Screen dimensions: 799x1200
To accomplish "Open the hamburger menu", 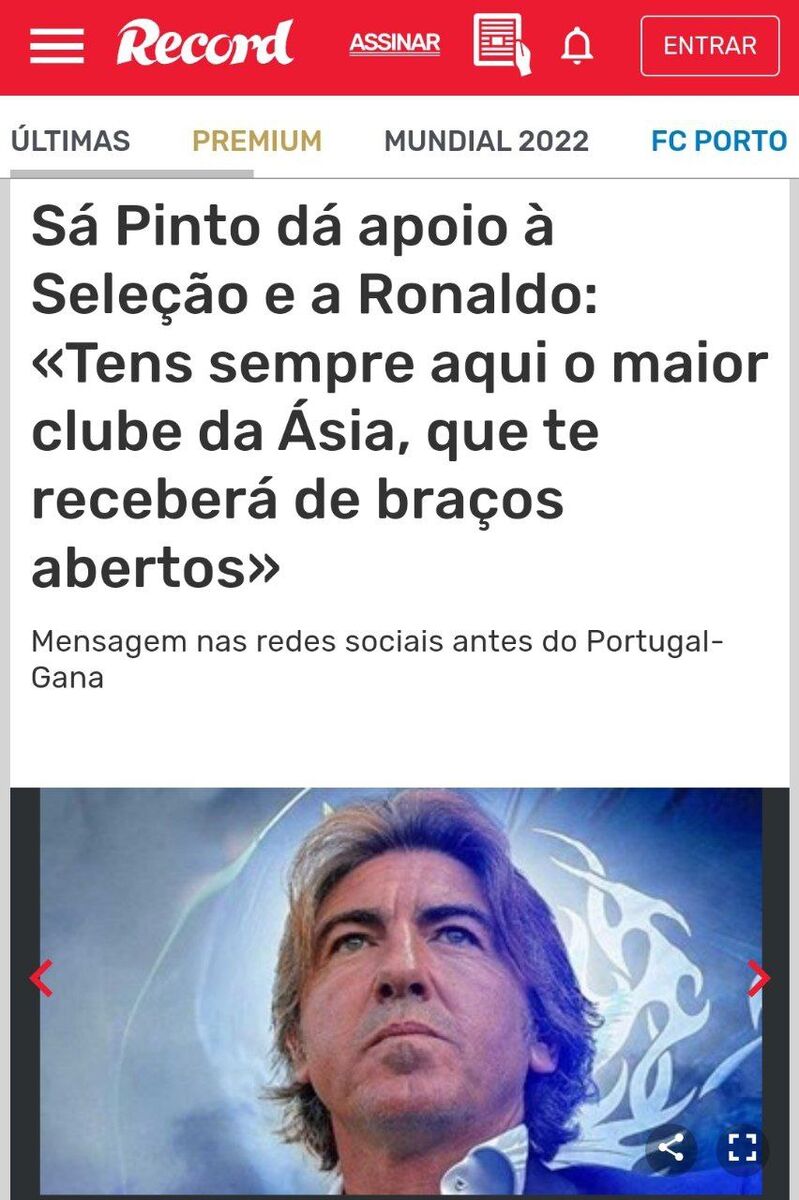I will pos(56,46).
